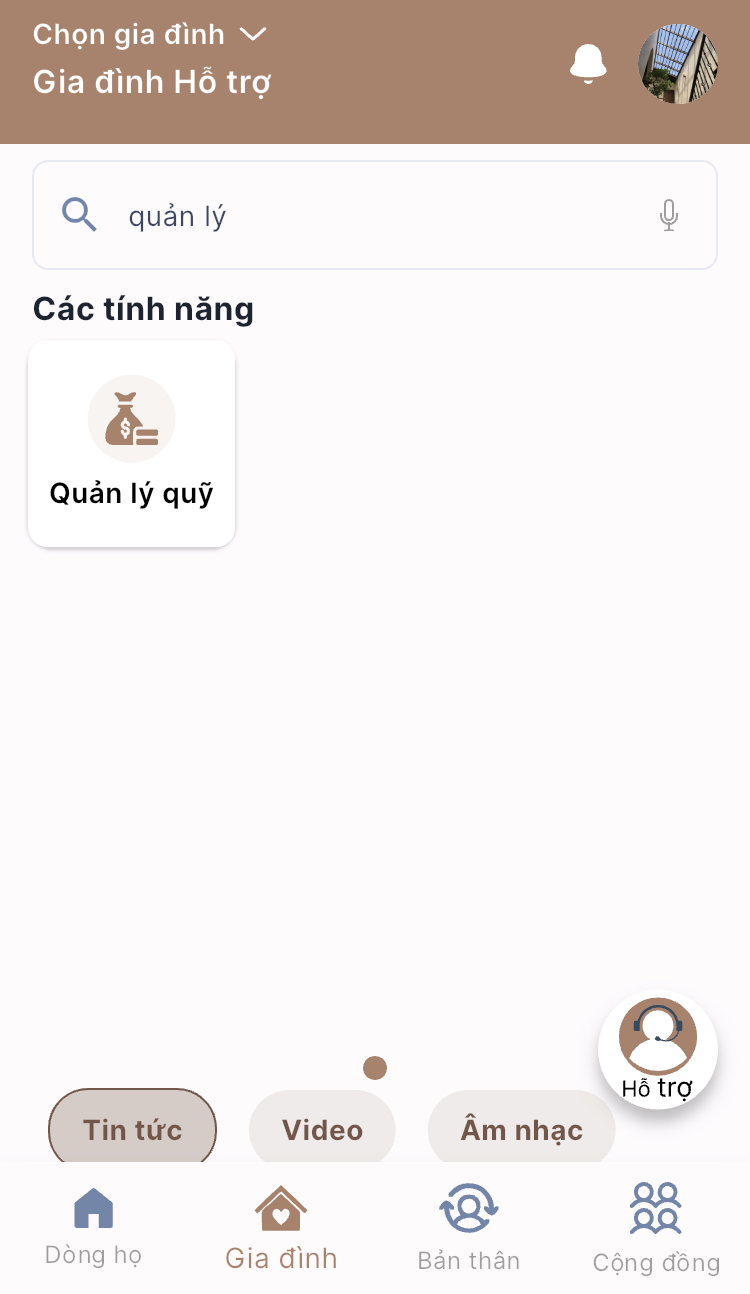Switch to the Dòng họ tab

93,1226
